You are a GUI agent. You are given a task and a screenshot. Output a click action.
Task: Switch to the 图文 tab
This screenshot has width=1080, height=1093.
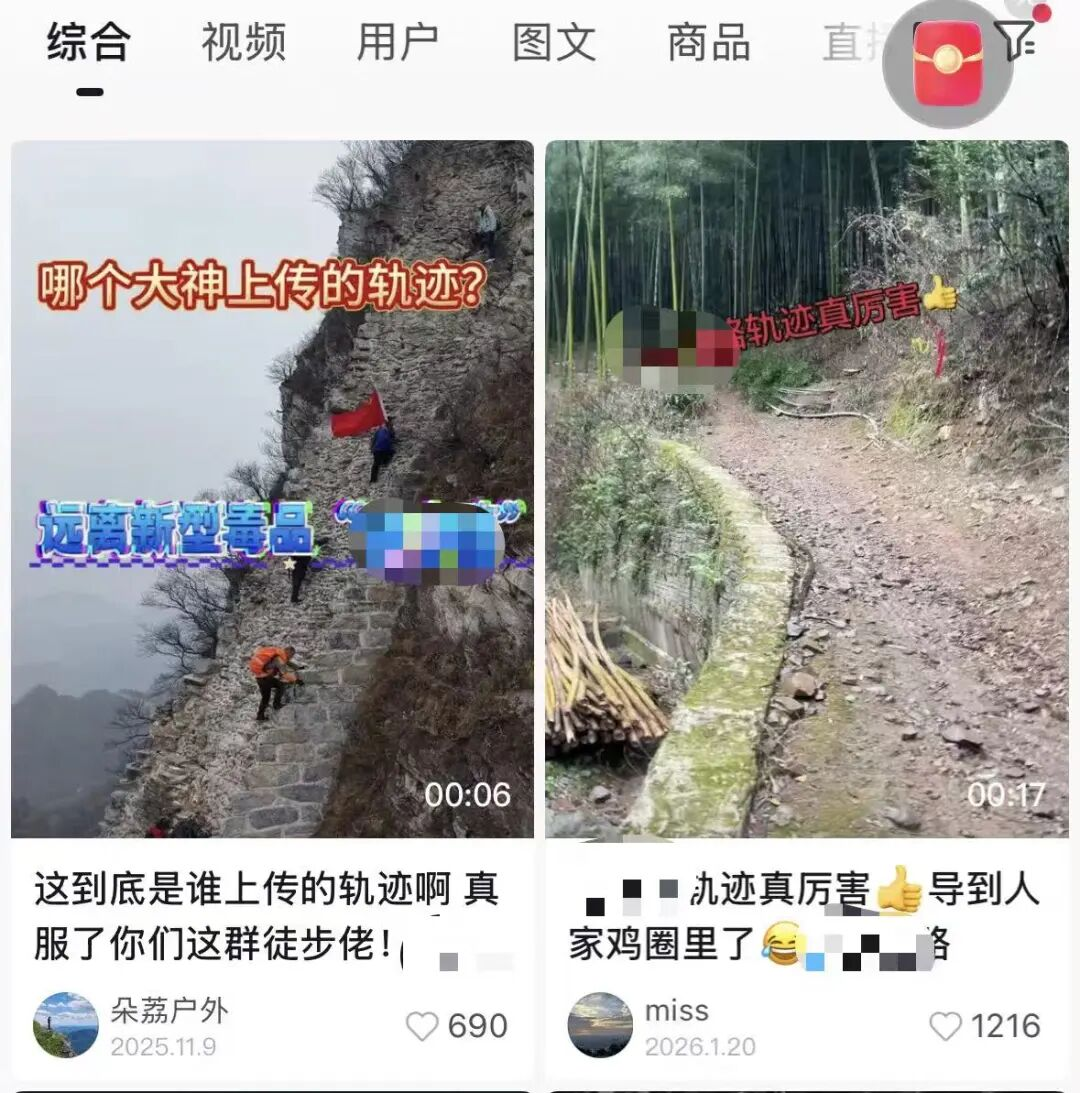pos(554,43)
